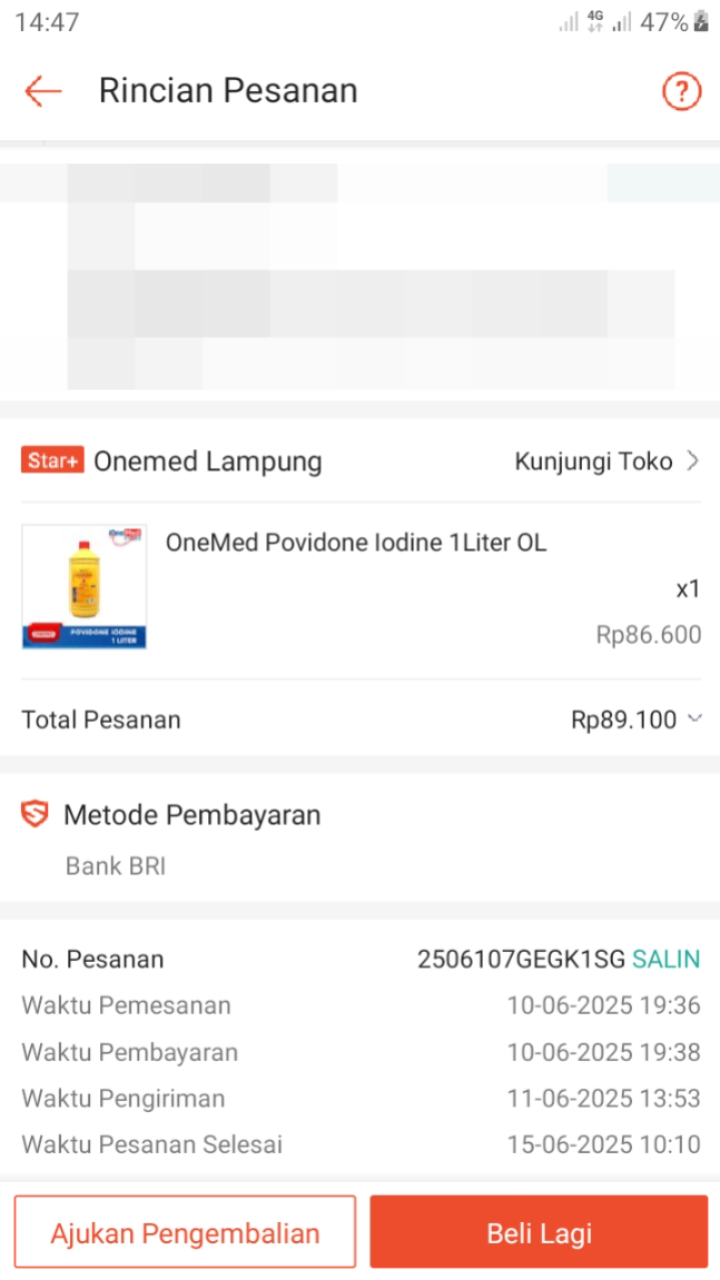Open Kunjungi Toko to visit the store
720x1280 pixels.
pos(606,462)
